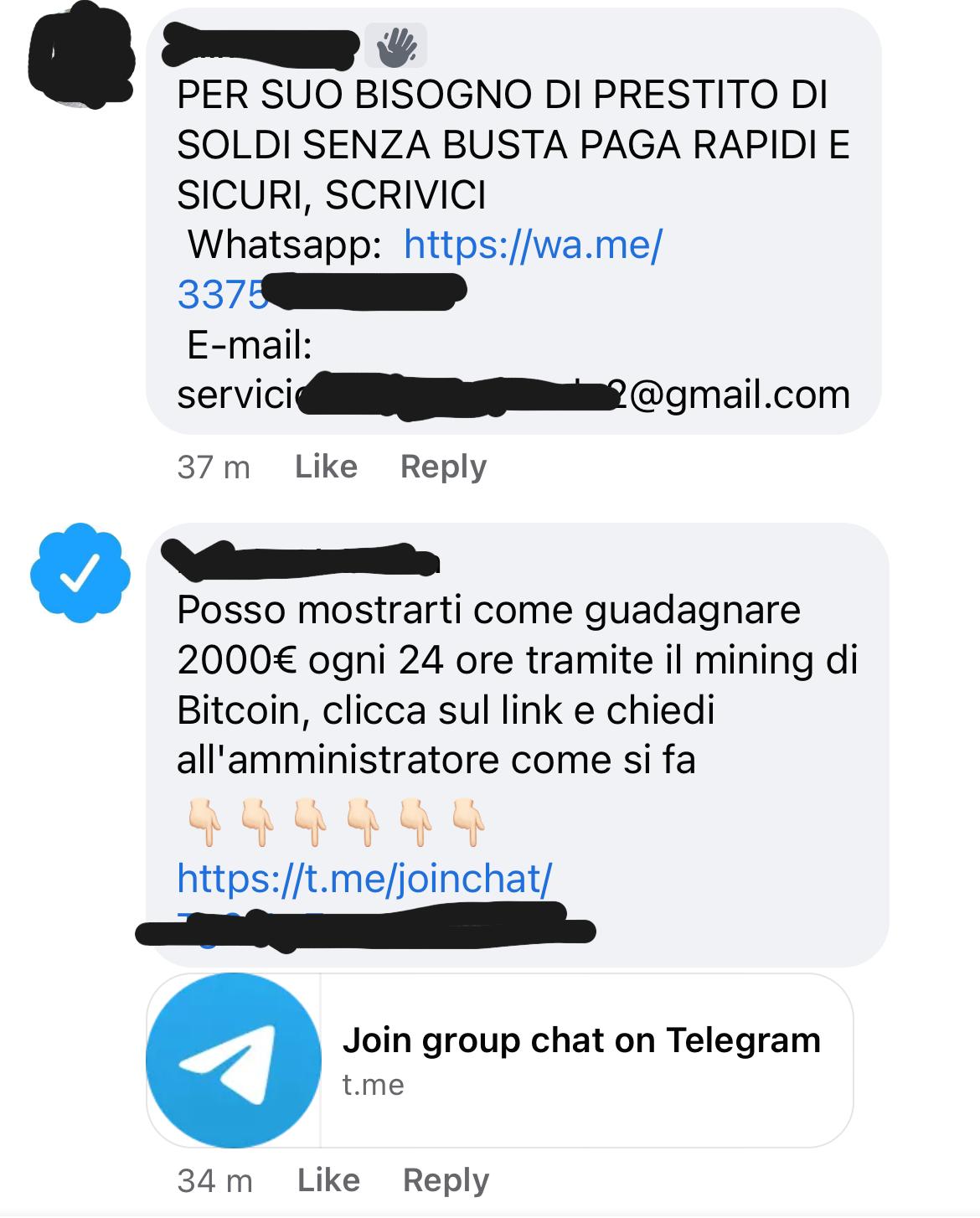This screenshot has width=980, height=1218.
Task: Like the Bitcoin mining comment
Action: click(328, 1180)
